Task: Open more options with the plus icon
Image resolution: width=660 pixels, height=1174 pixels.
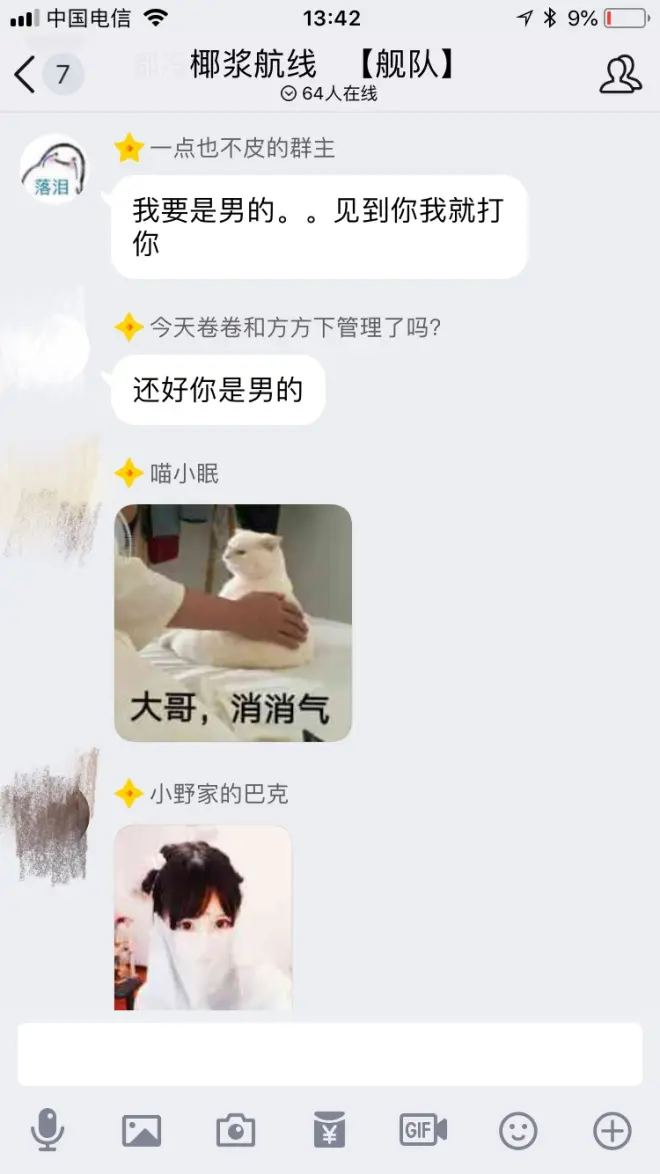Action: [x=612, y=1131]
